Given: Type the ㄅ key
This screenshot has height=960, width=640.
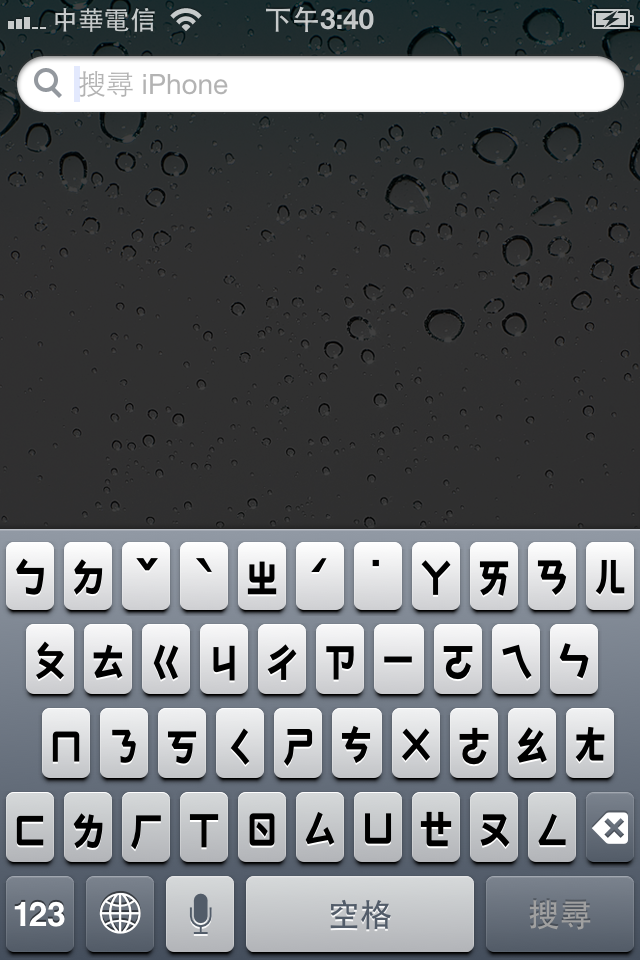Looking at the screenshot, I should [x=30, y=577].
